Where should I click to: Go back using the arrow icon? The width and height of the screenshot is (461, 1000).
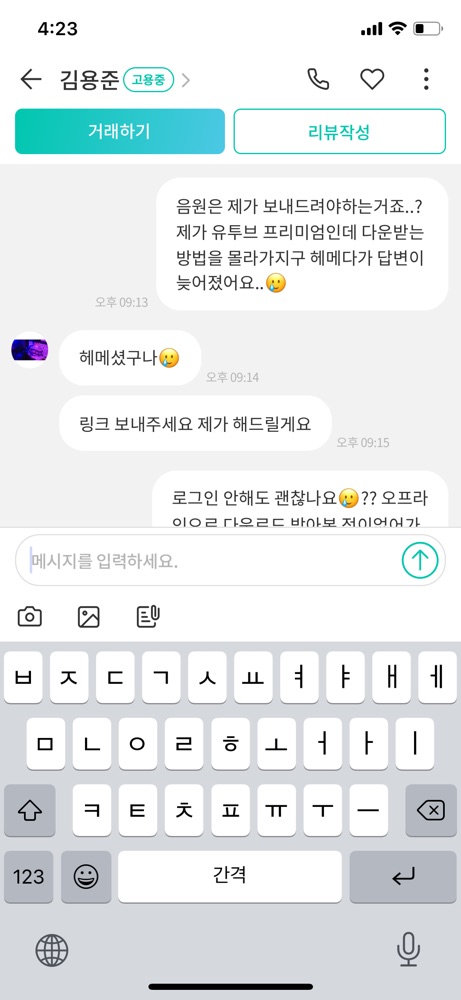point(31,80)
